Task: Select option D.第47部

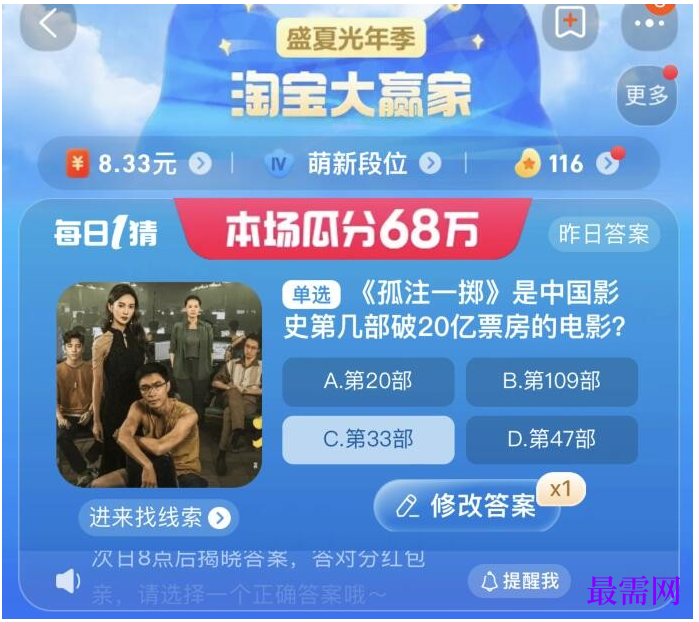Action: coord(551,439)
